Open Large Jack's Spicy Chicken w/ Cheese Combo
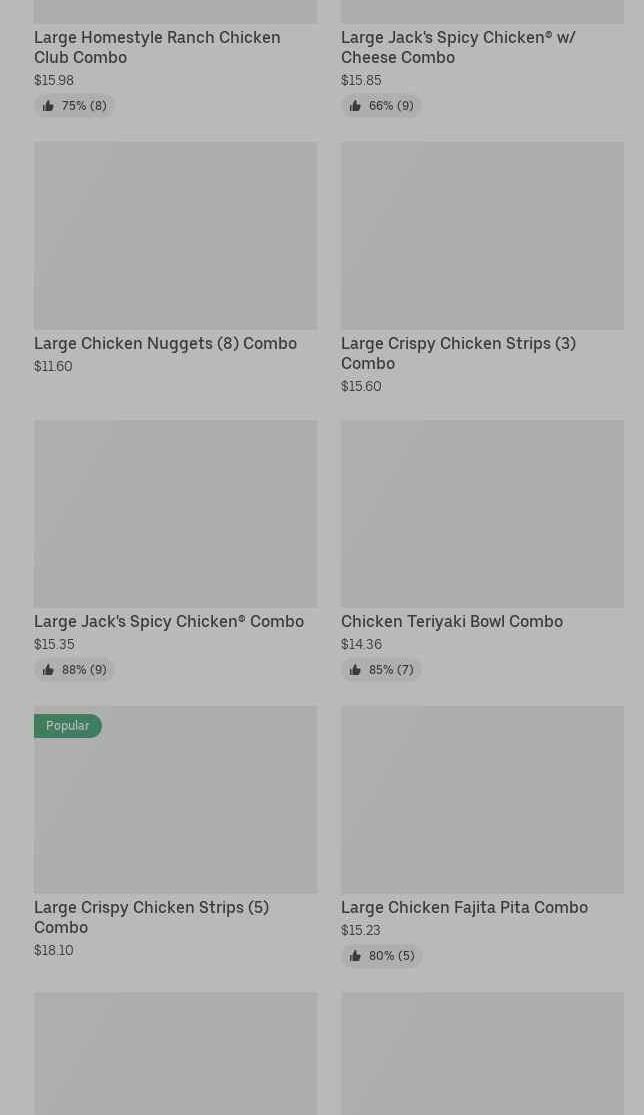Screen dimensions: 644x1115 tap(458, 47)
